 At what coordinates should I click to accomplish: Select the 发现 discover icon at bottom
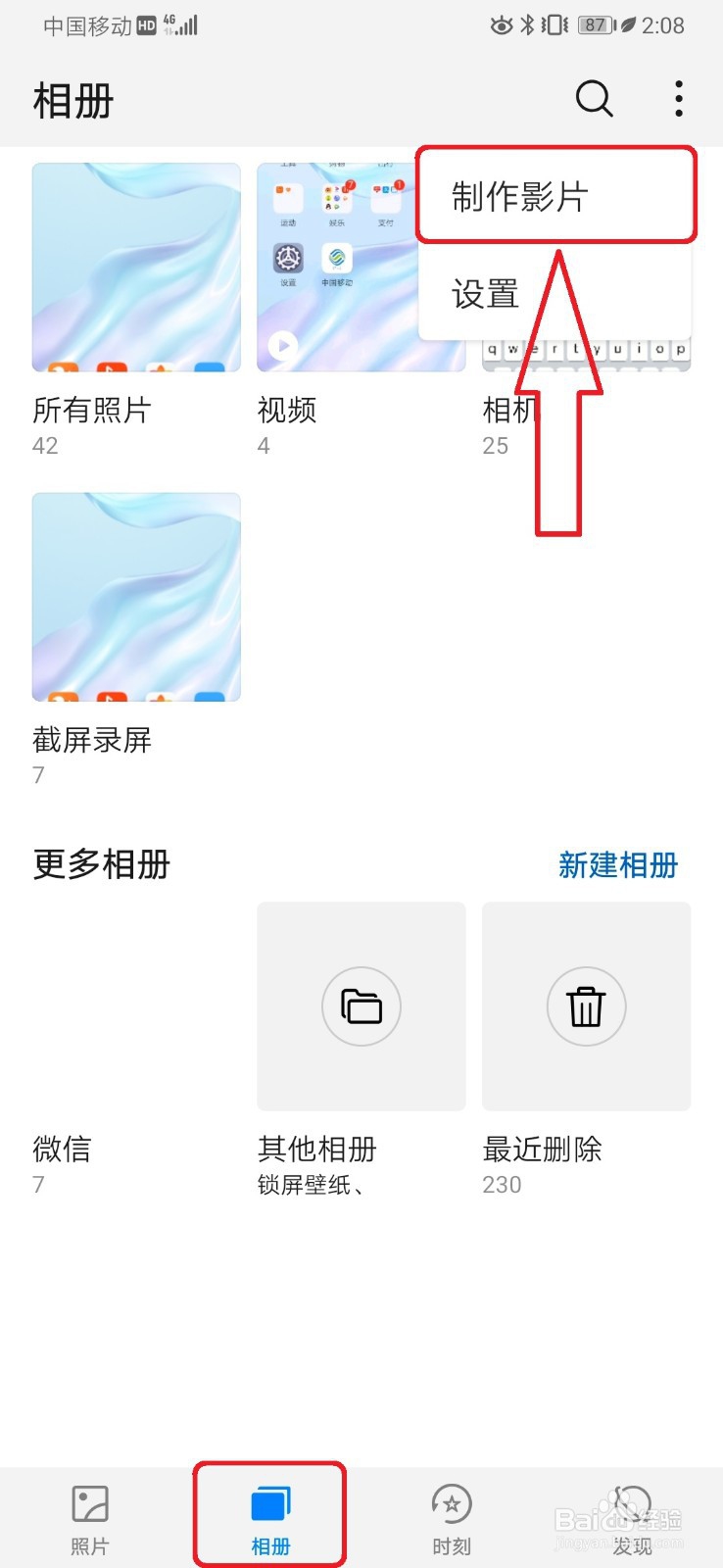pyautogui.click(x=632, y=1500)
